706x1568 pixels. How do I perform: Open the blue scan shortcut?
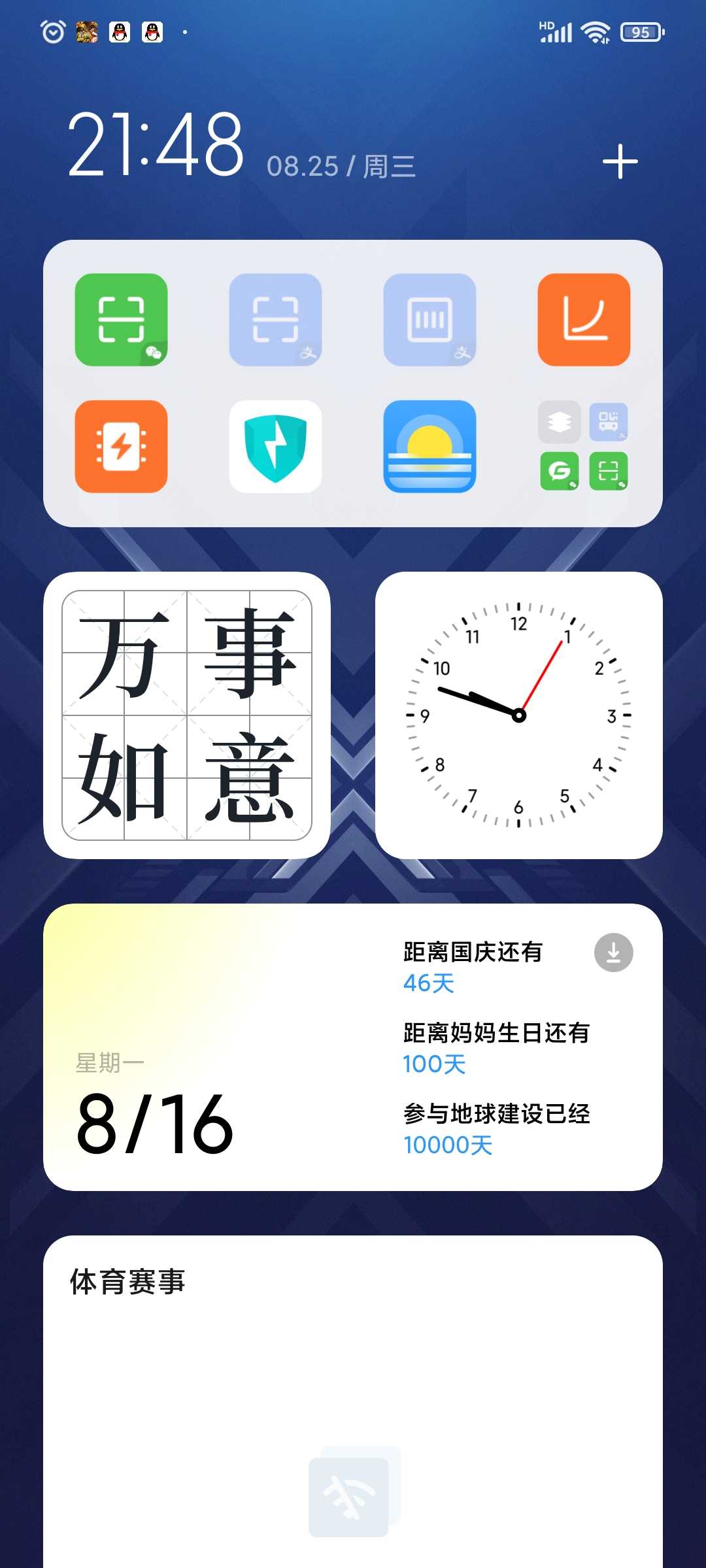click(275, 319)
